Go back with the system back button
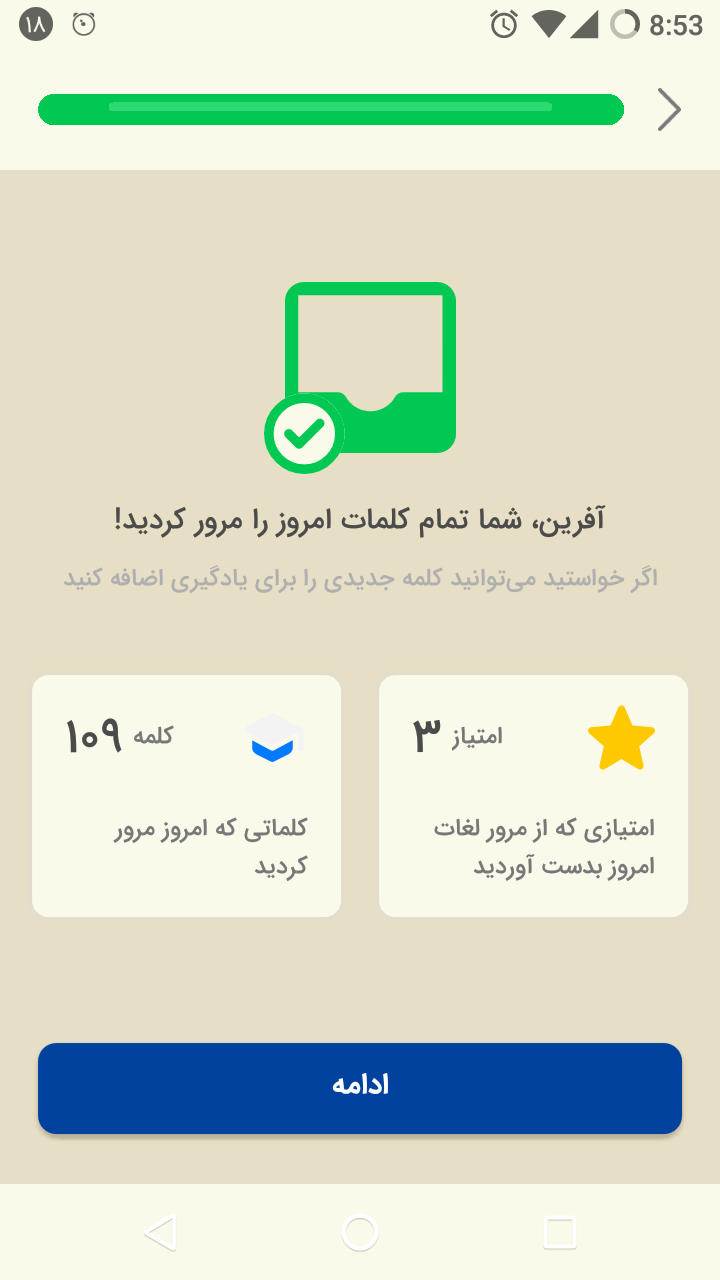The width and height of the screenshot is (720, 1280). click(x=160, y=1232)
